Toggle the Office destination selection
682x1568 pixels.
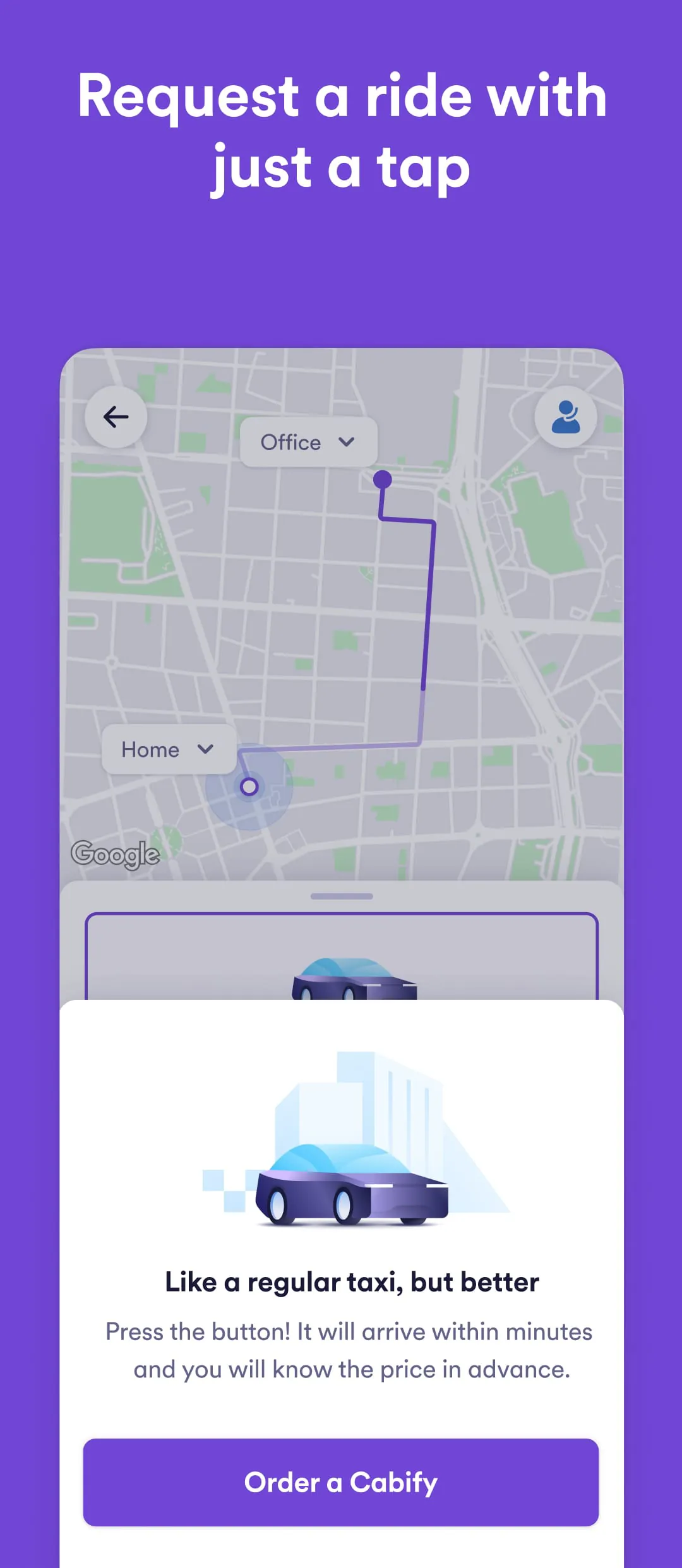tap(307, 442)
